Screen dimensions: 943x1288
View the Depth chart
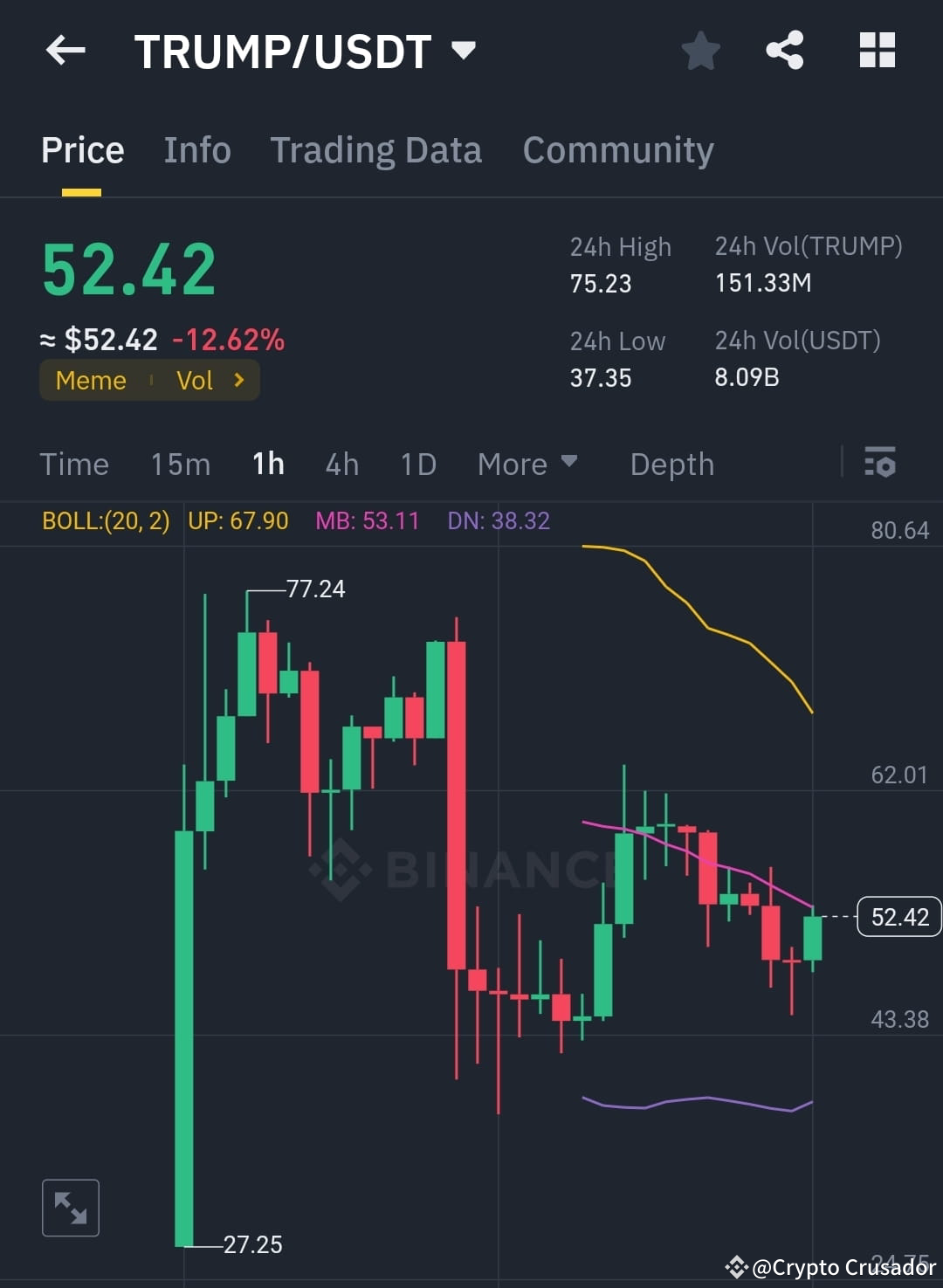click(671, 464)
